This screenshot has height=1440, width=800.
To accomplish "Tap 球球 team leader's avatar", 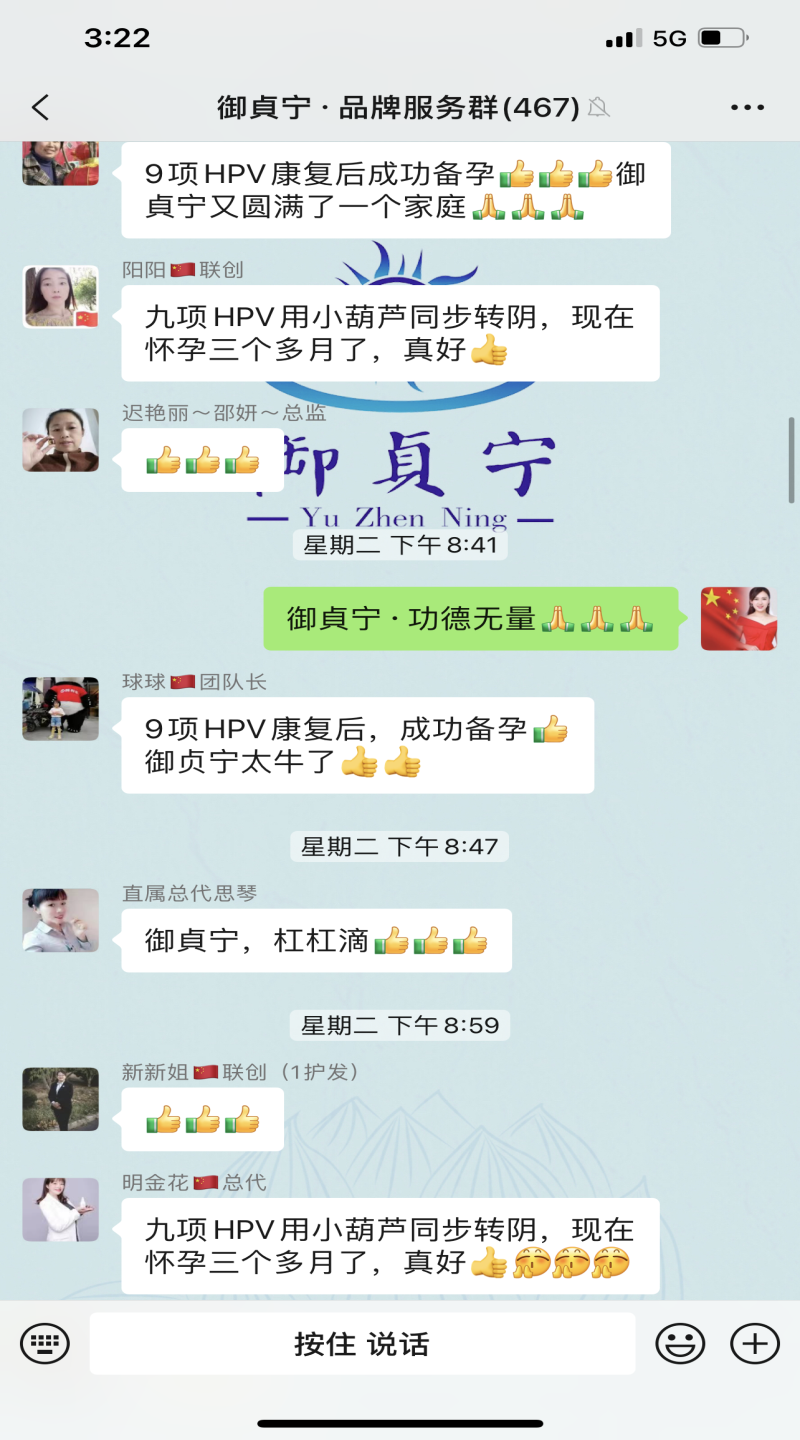I will click(x=61, y=709).
